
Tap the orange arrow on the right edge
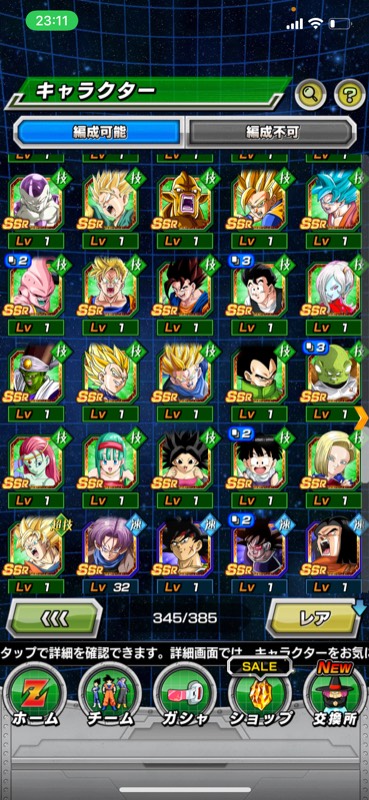(361, 418)
